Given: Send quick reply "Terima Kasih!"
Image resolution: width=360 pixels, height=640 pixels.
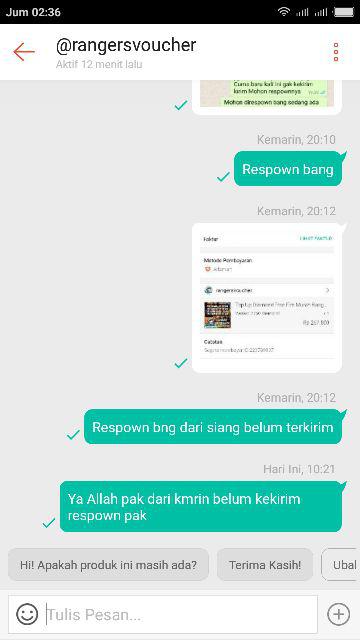Looking at the screenshot, I should click(x=265, y=565).
